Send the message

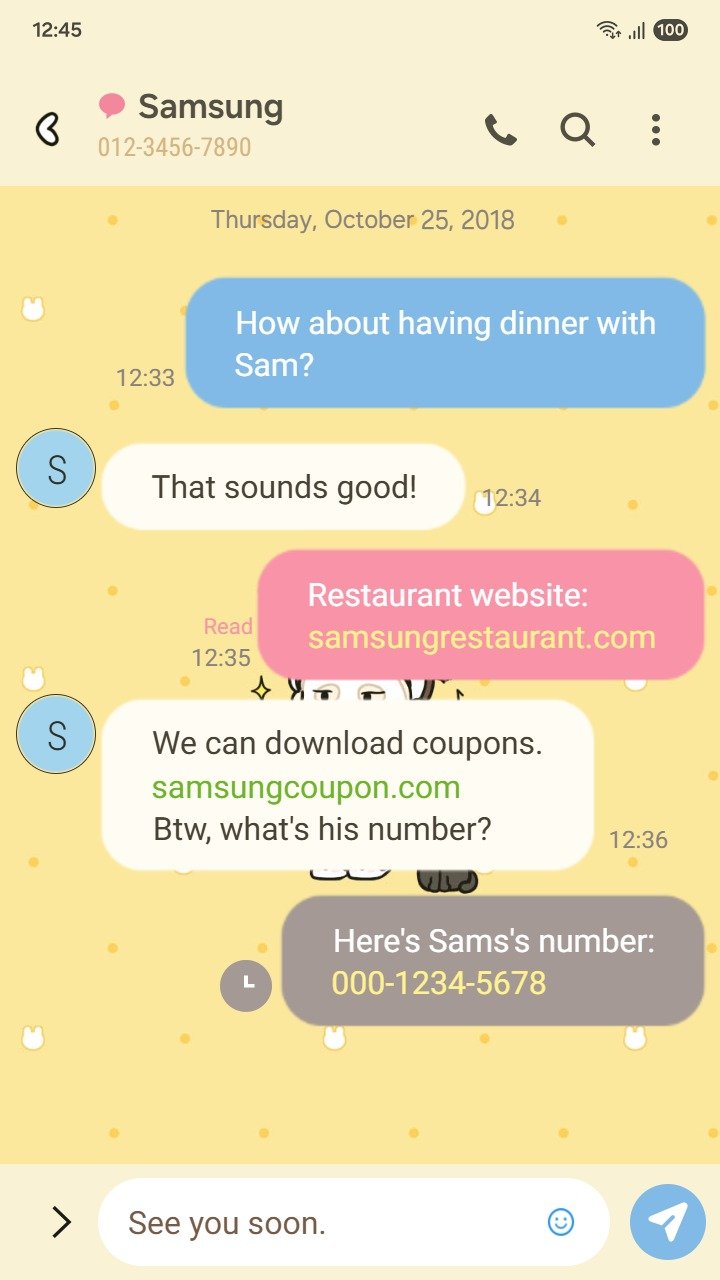point(667,1221)
